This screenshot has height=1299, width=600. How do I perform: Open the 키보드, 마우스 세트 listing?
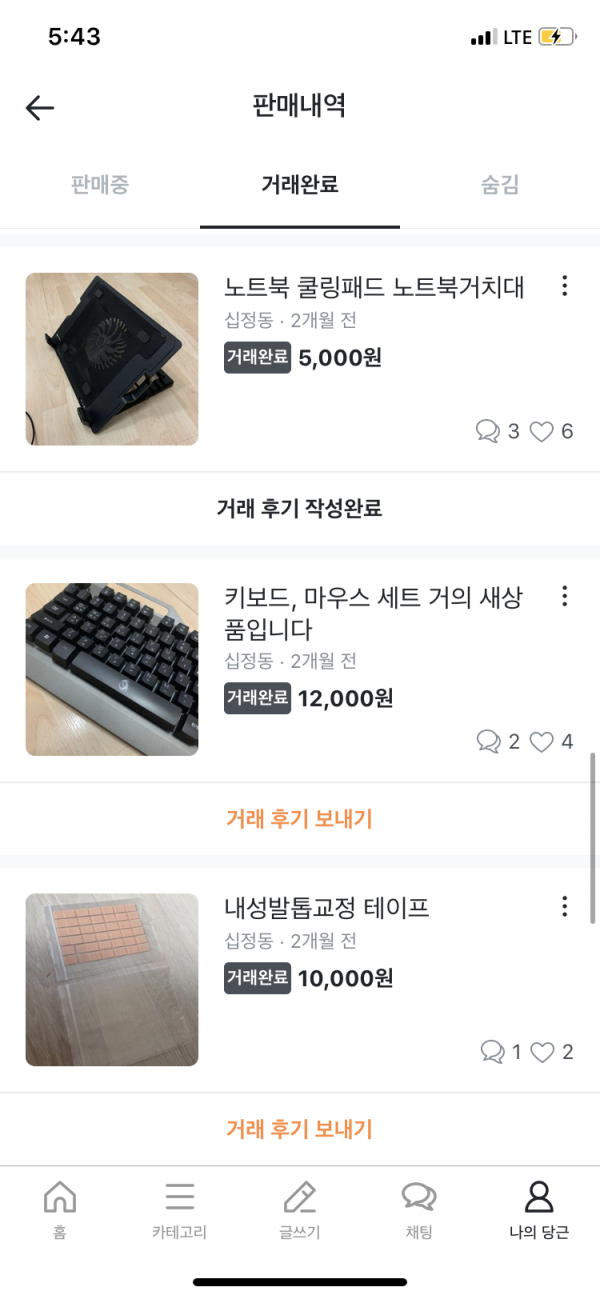(x=374, y=613)
